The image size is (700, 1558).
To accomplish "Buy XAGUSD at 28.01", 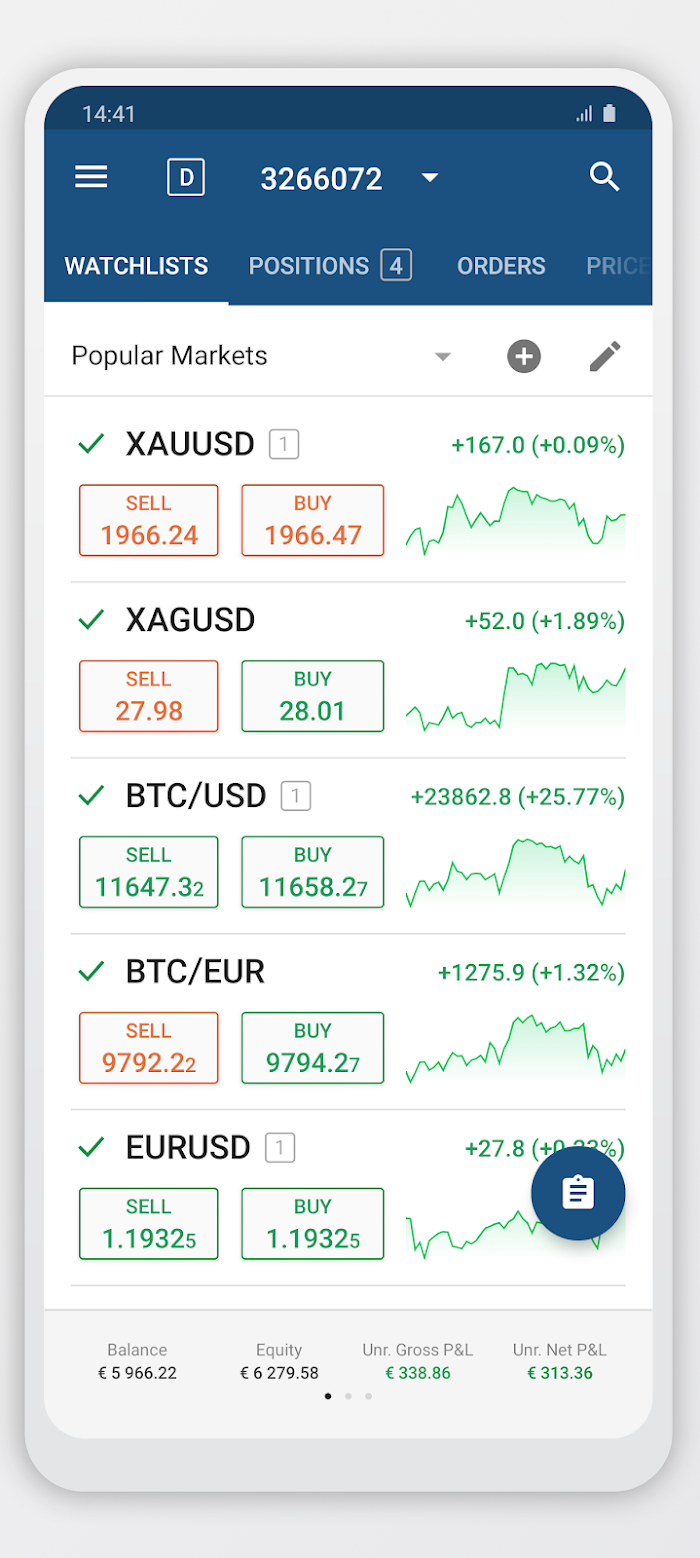I will pyautogui.click(x=312, y=696).
